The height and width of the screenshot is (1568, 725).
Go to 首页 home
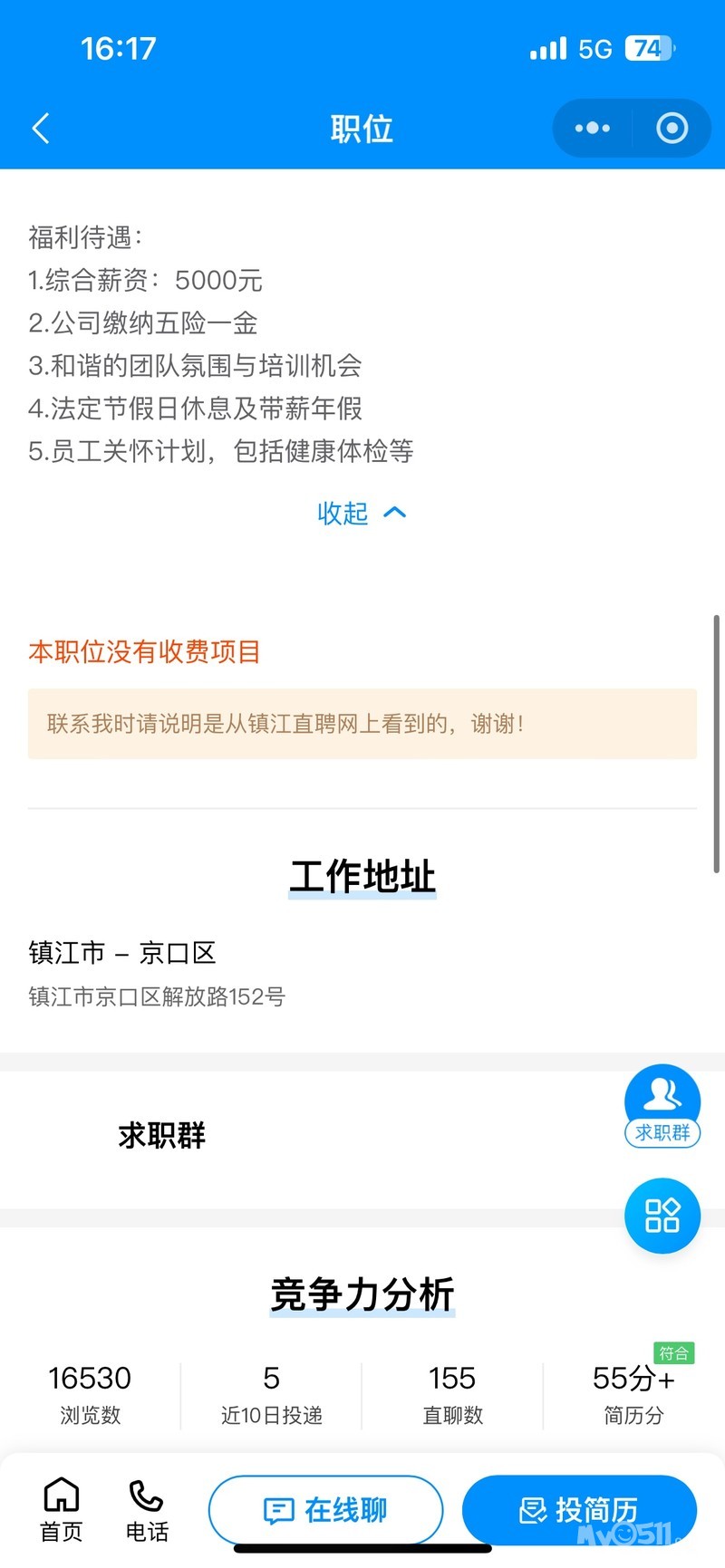pyautogui.click(x=62, y=1509)
